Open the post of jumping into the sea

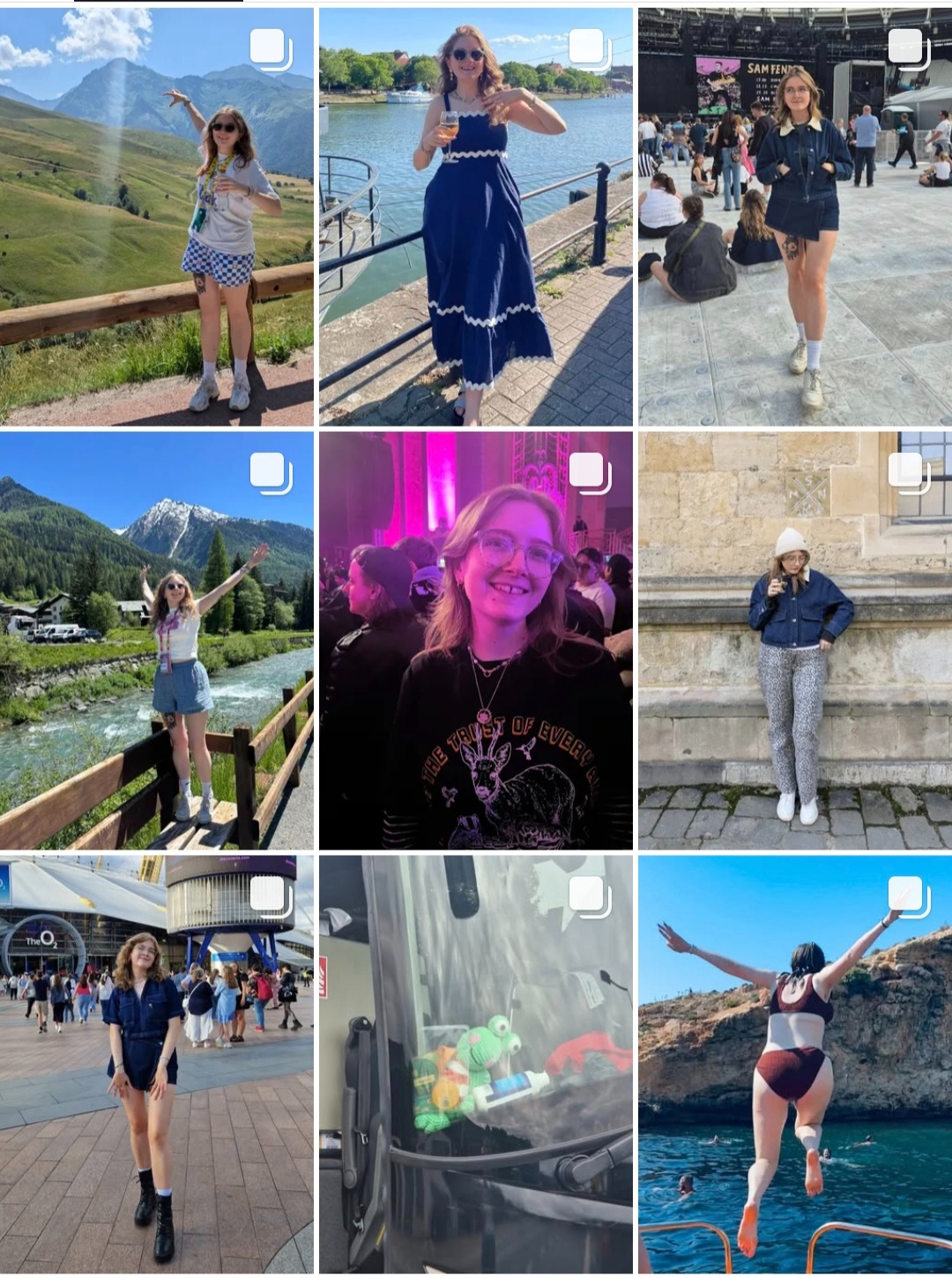click(795, 1064)
